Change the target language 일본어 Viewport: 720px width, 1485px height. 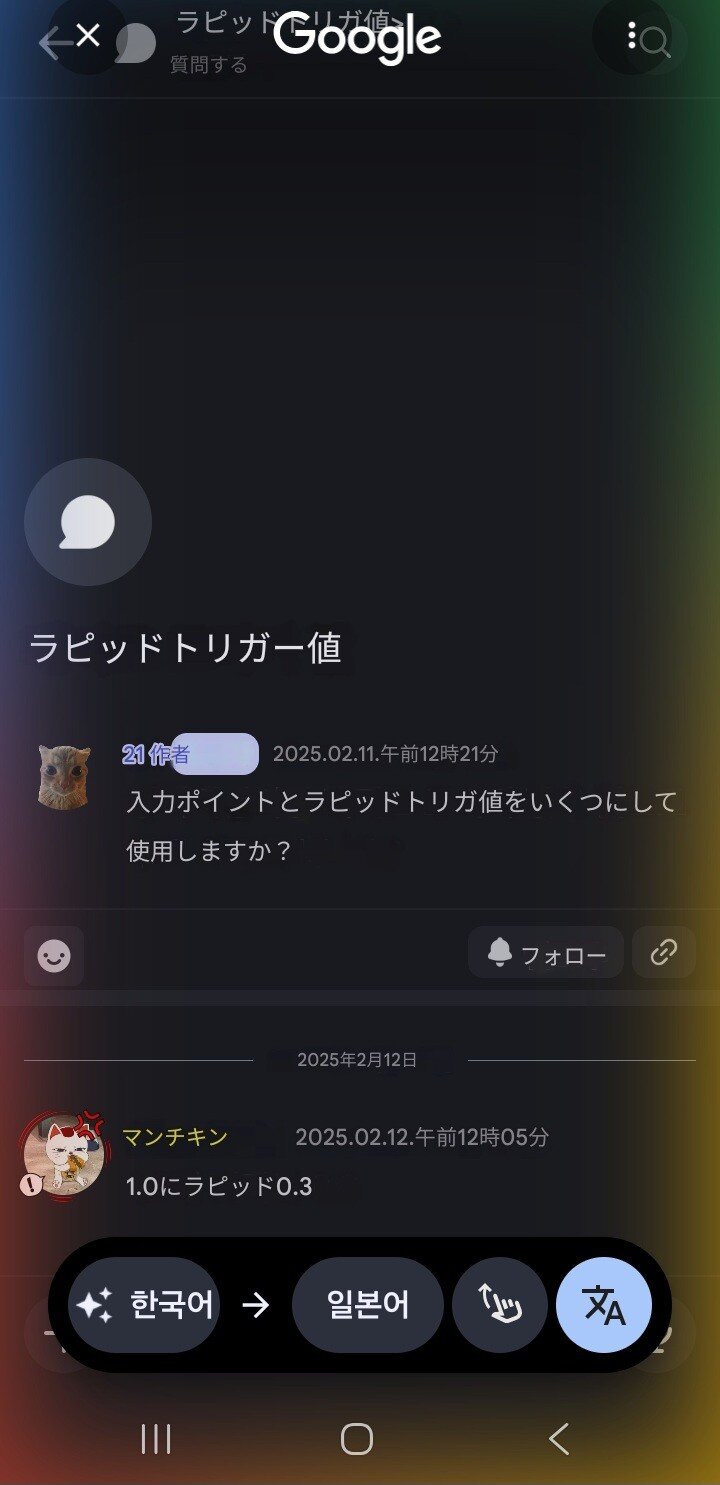[367, 1305]
